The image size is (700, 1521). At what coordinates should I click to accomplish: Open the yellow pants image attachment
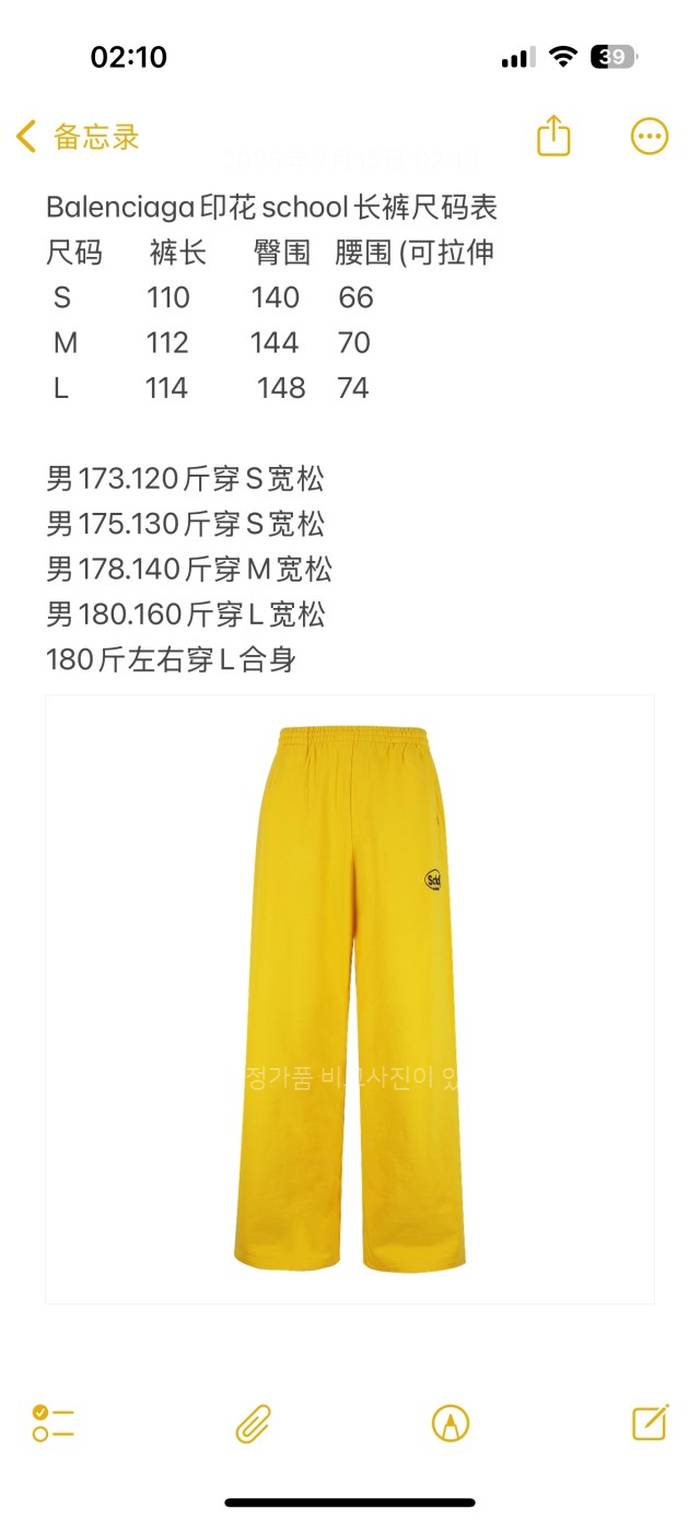(x=350, y=998)
